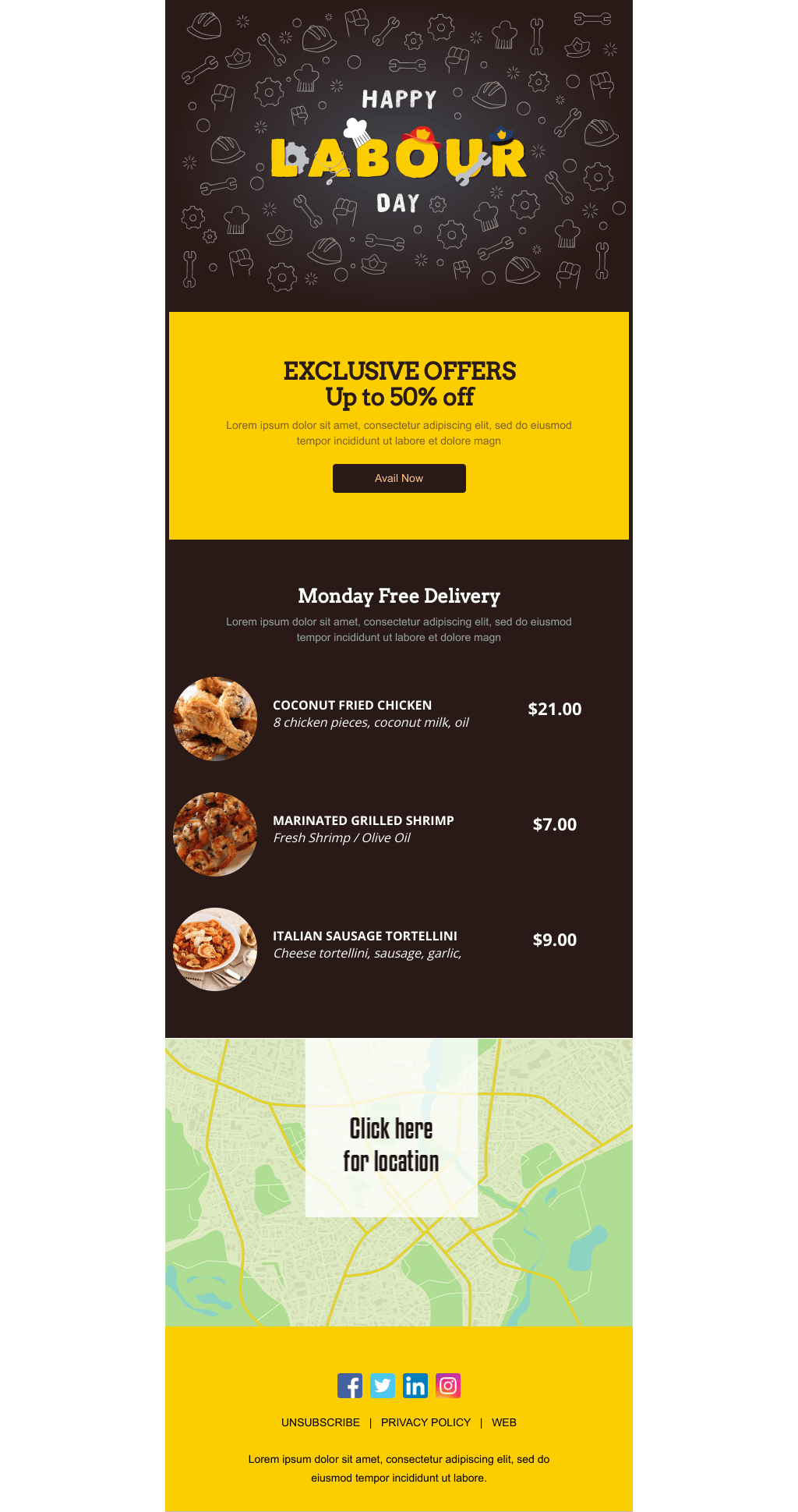Open the PRIVACY POLICY link
This screenshot has width=798, height=1512.
[425, 1422]
